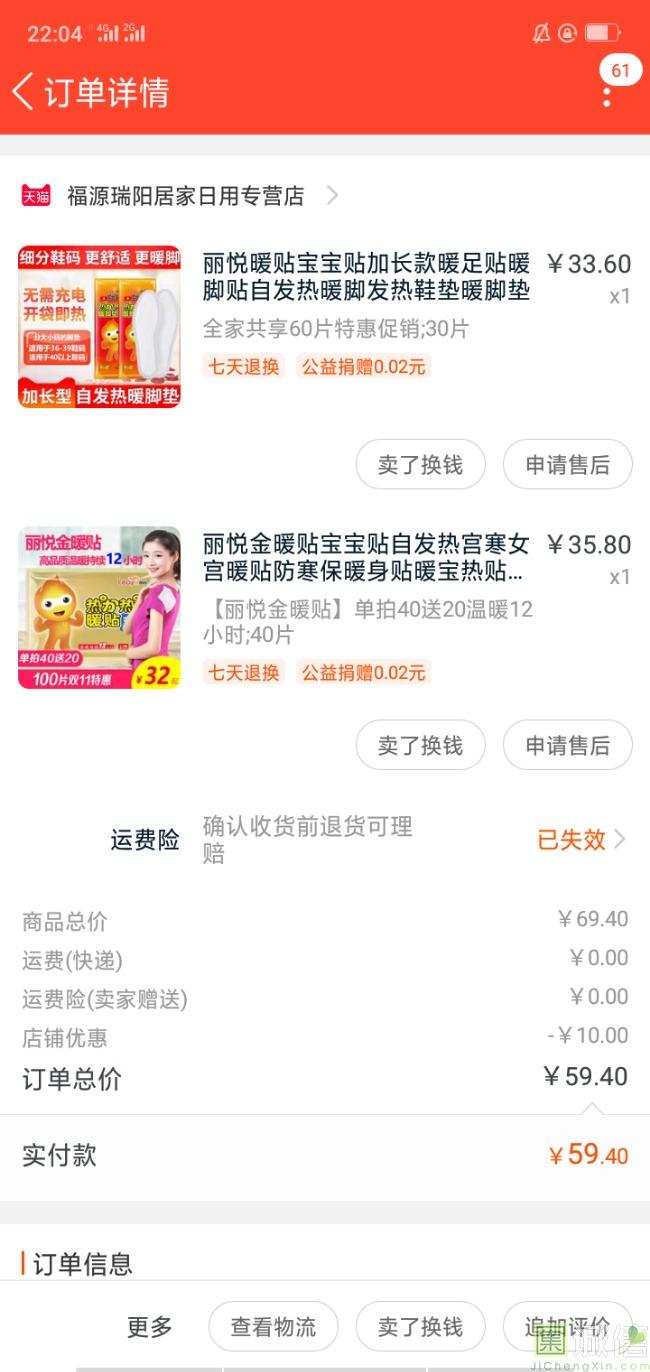Open 更多 options in bottom bar
Viewport: 650px width, 1372px height.
click(x=149, y=1327)
